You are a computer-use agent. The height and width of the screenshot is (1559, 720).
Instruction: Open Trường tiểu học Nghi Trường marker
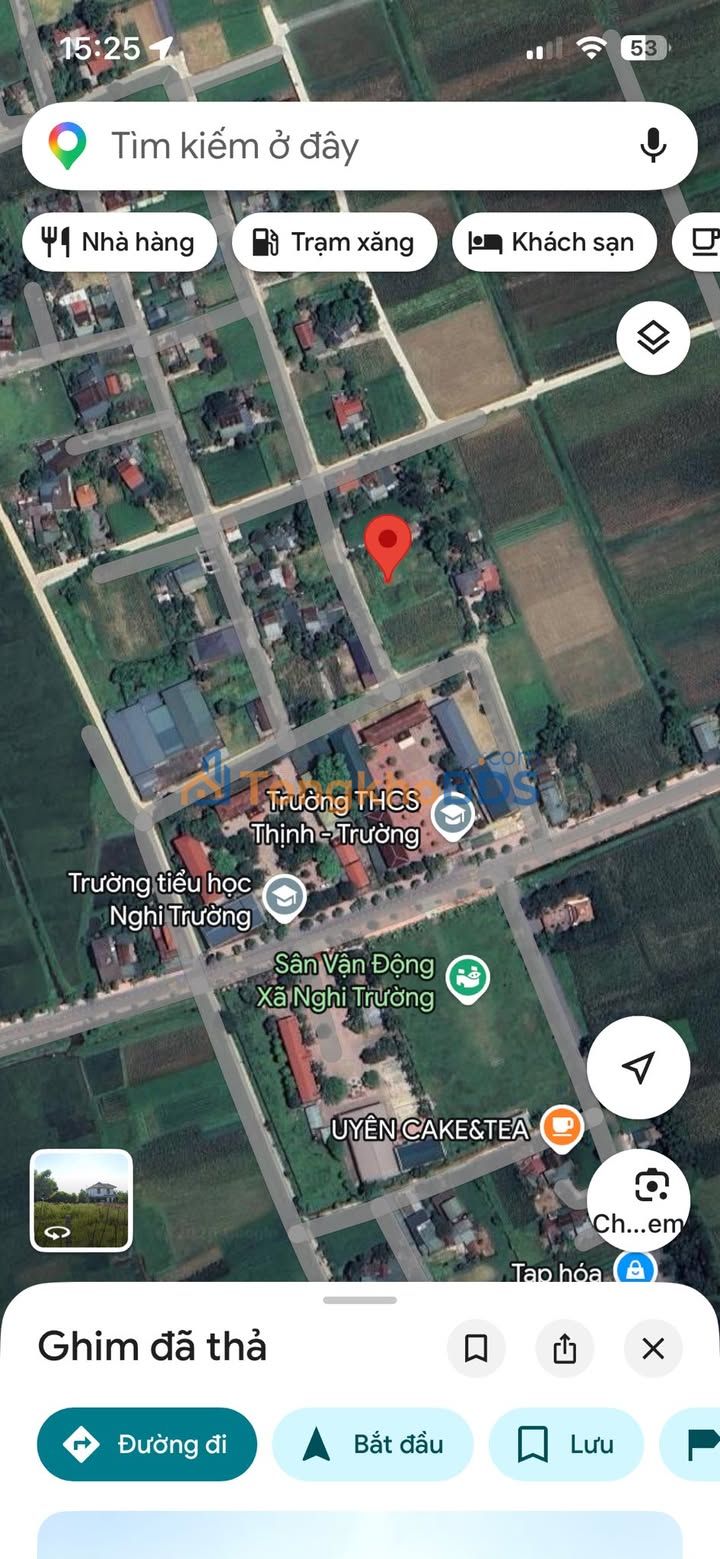click(284, 898)
